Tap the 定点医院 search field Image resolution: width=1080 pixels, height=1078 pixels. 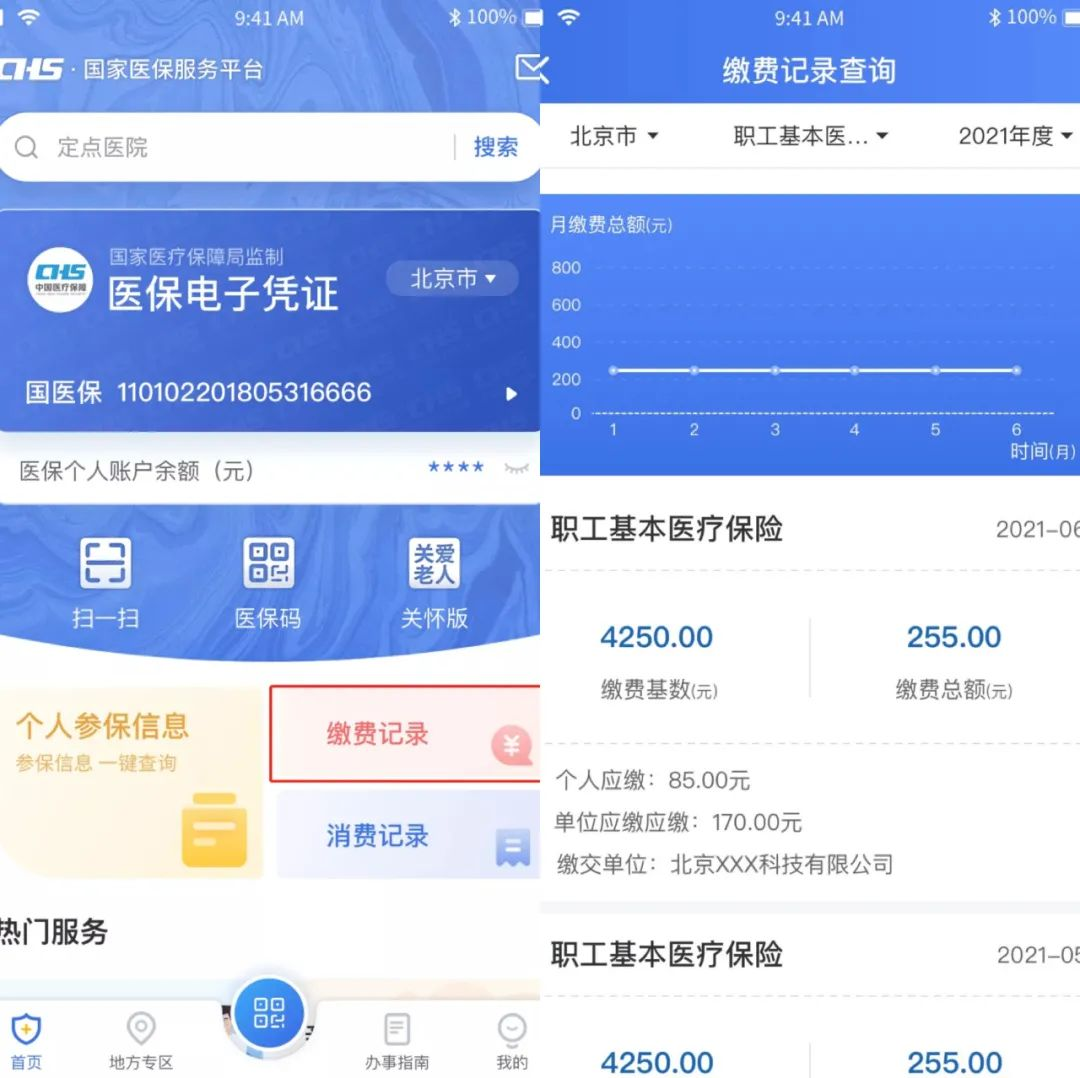(230, 148)
